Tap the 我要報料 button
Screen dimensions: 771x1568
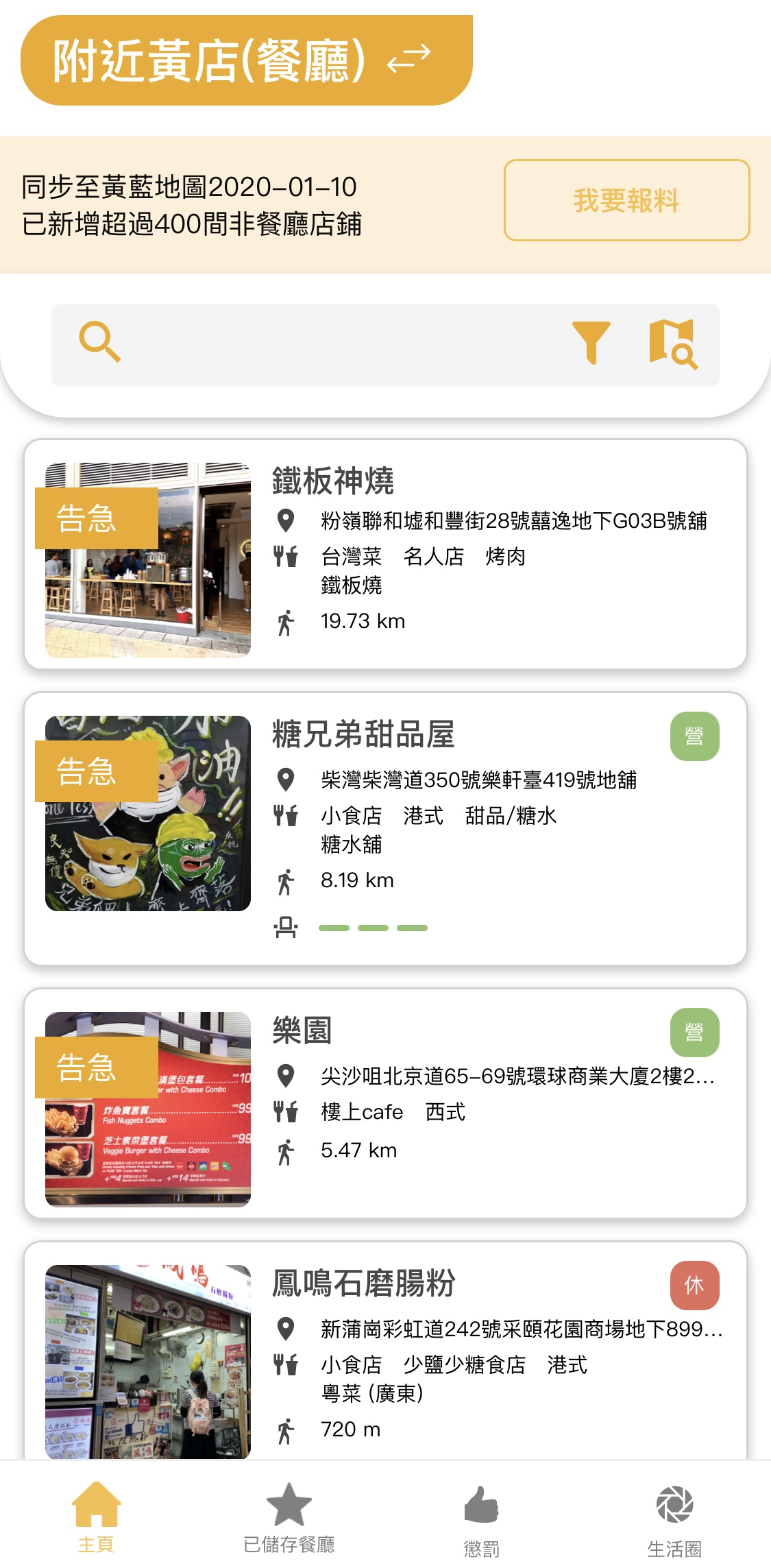627,200
